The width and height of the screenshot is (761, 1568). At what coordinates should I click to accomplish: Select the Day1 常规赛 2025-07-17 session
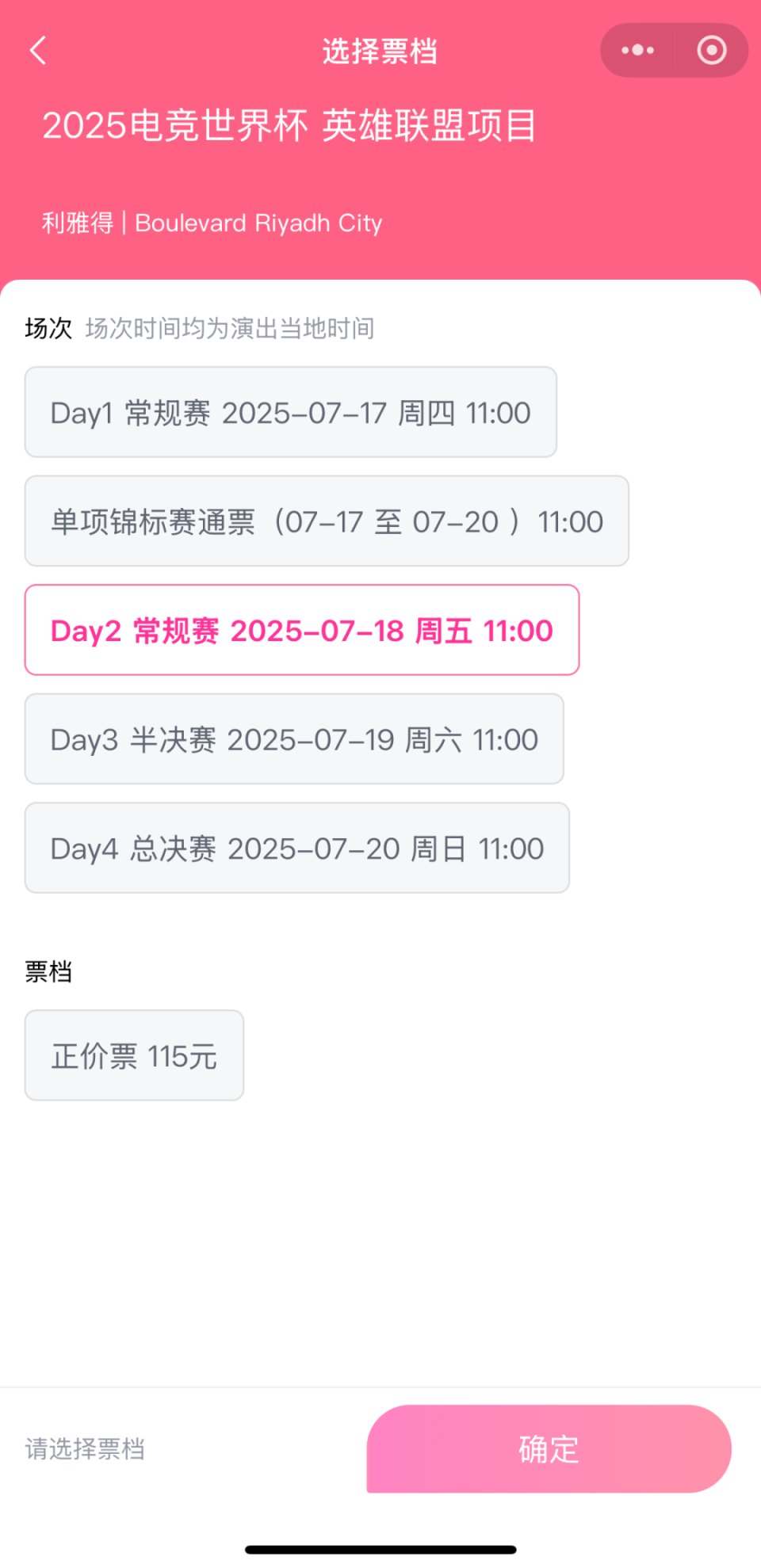pyautogui.click(x=291, y=412)
